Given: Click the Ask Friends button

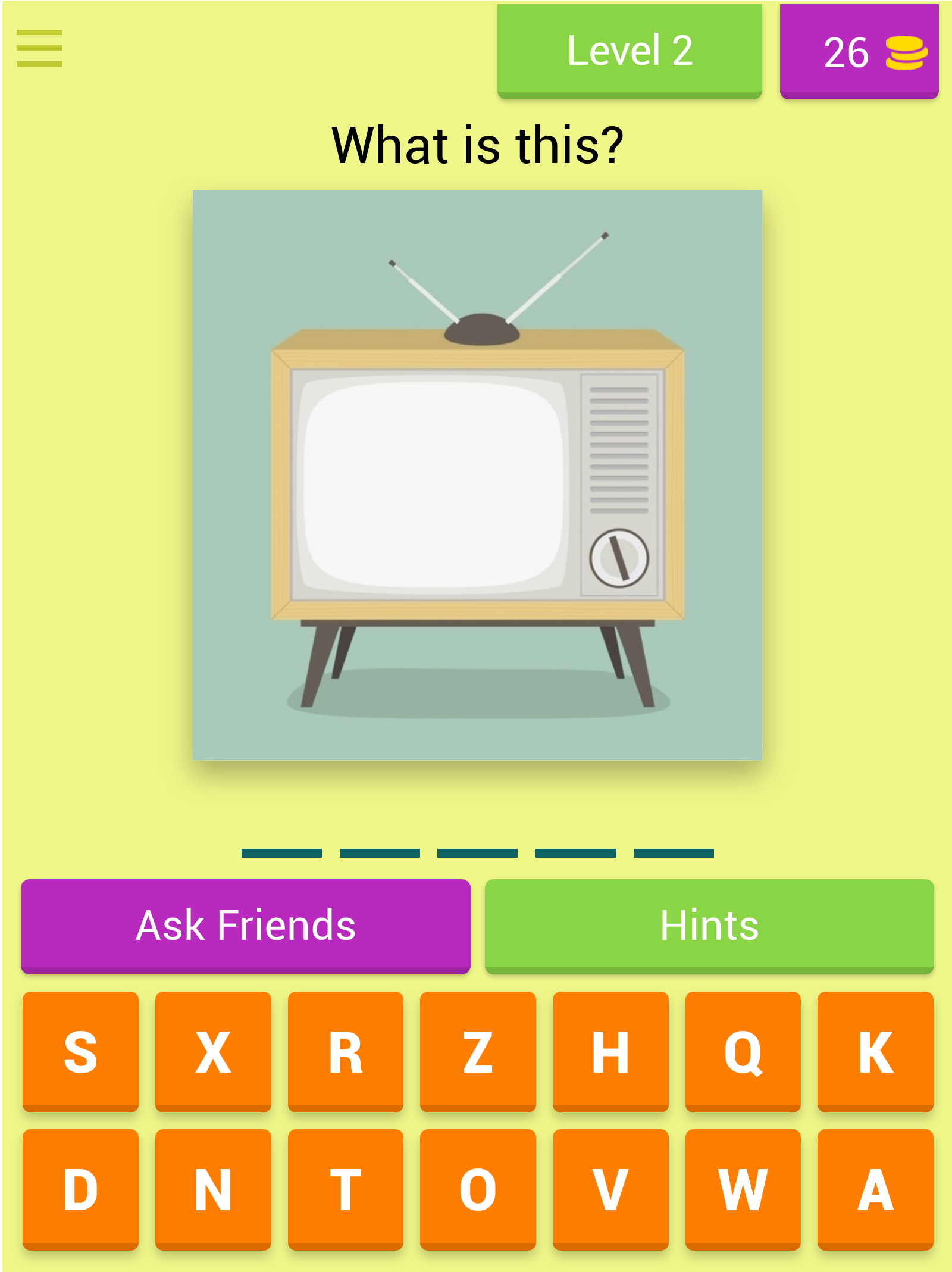Looking at the screenshot, I should (246, 926).
